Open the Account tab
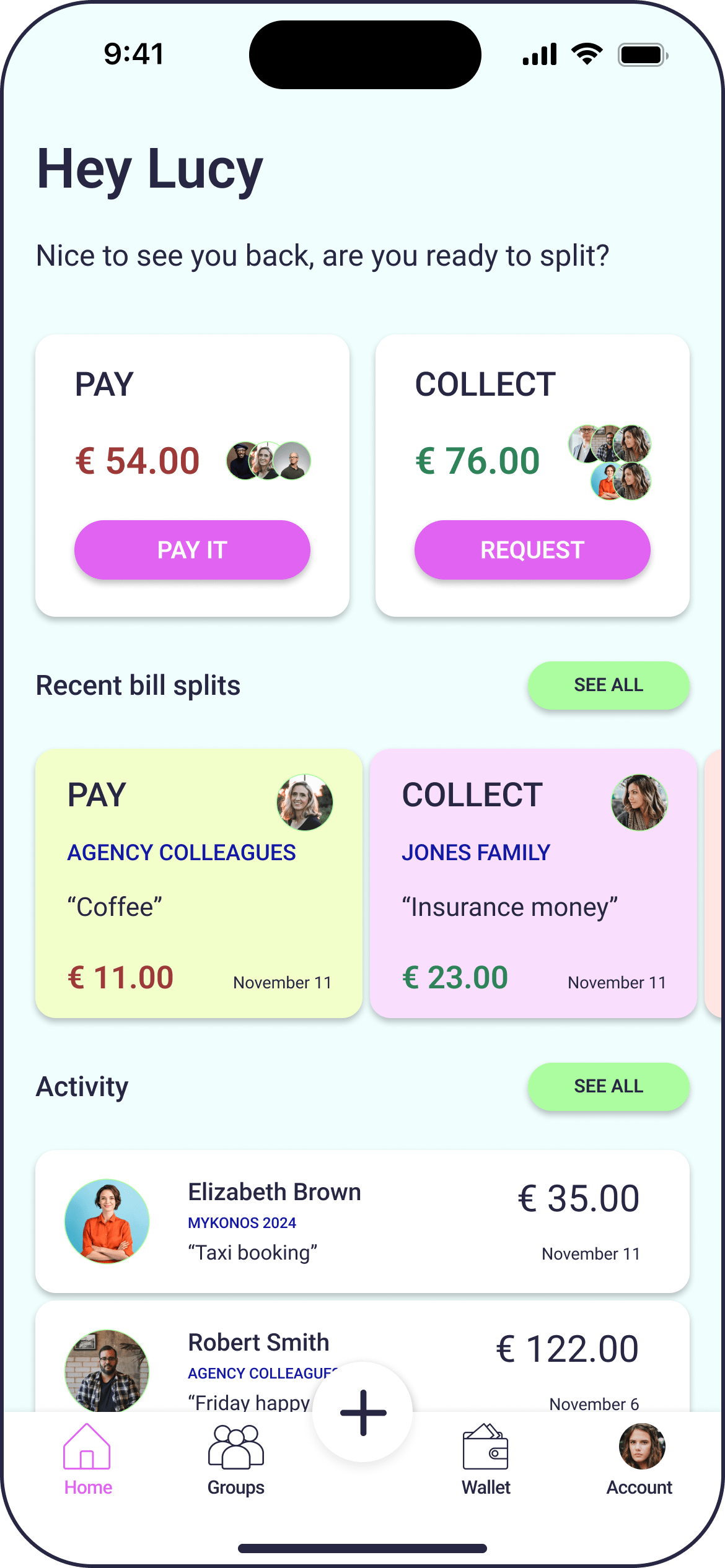Image resolution: width=725 pixels, height=1568 pixels. pyautogui.click(x=640, y=1460)
